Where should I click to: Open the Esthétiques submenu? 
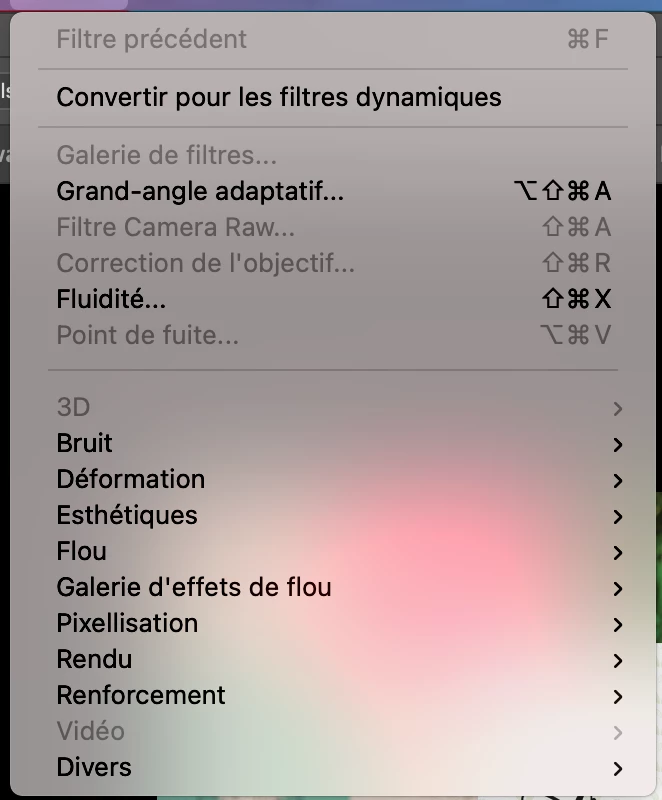(x=127, y=515)
